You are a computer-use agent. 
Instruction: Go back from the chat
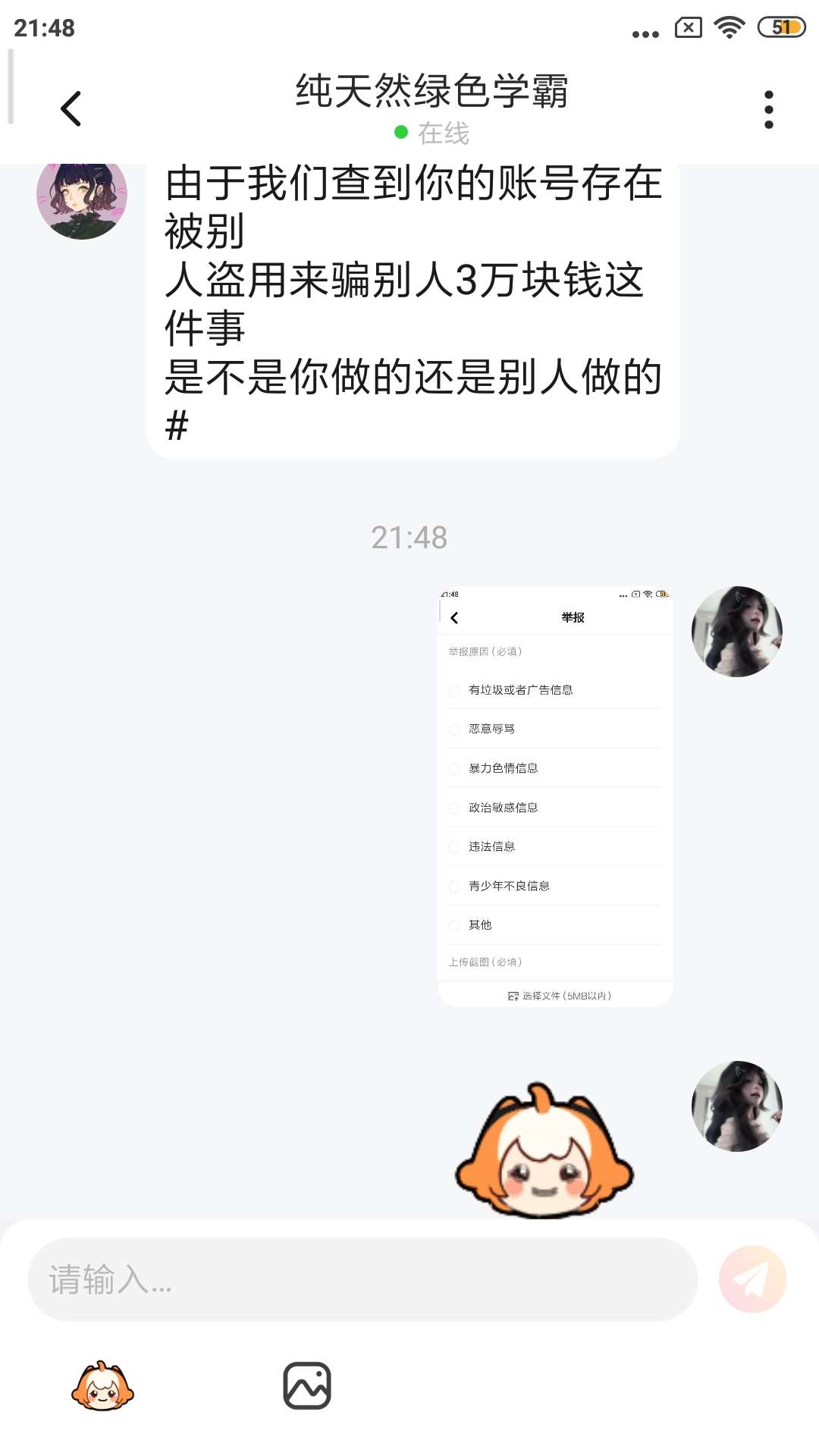[x=71, y=108]
